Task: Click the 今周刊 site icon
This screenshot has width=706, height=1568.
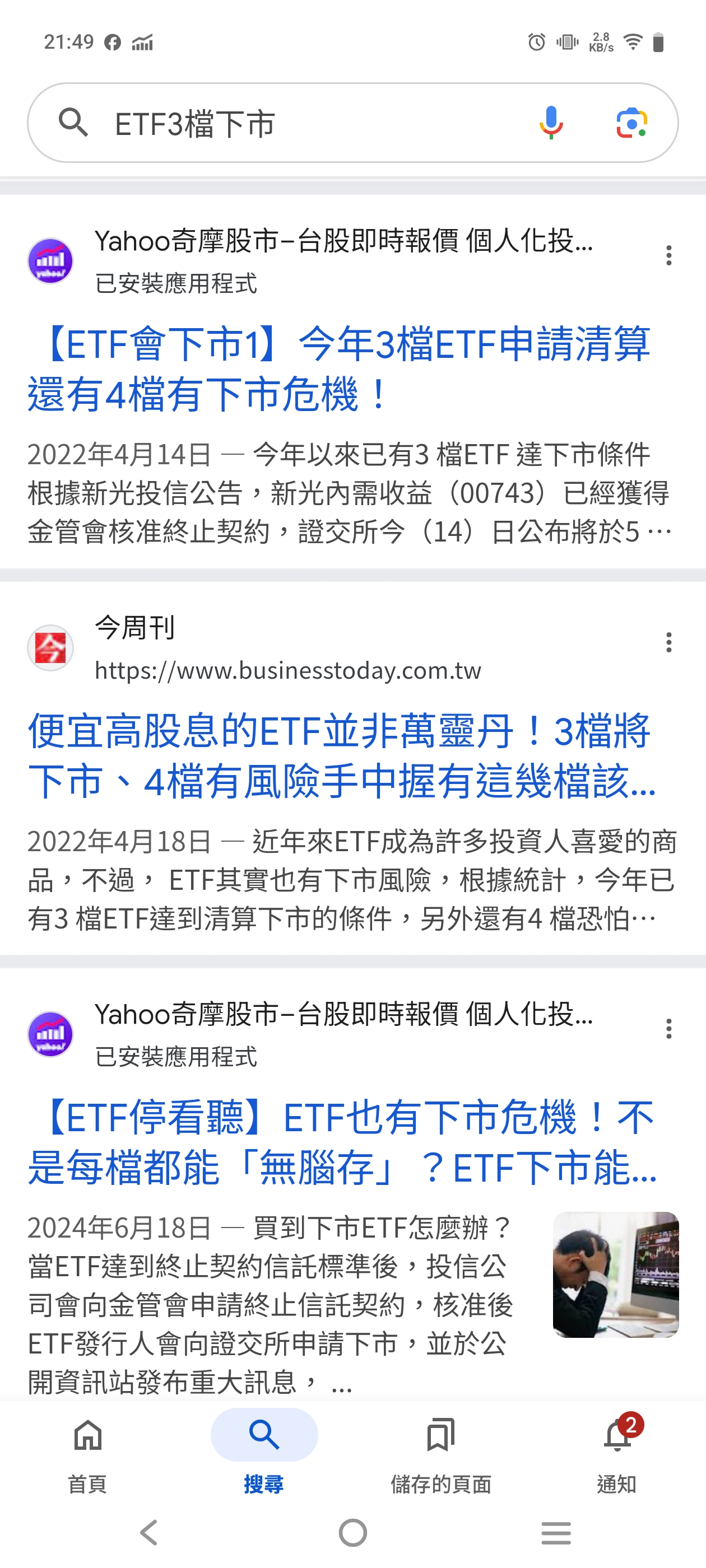Action: (x=50, y=648)
